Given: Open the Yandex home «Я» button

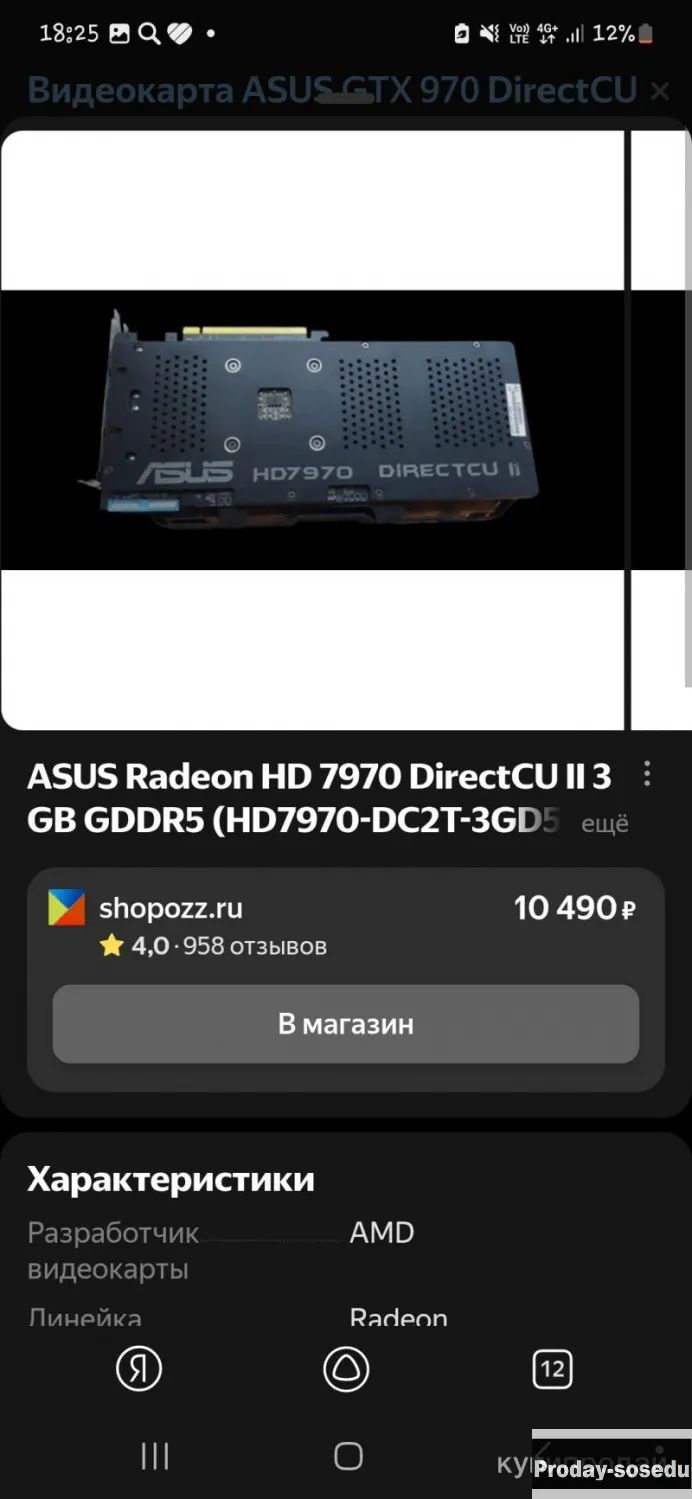Looking at the screenshot, I should pyautogui.click(x=139, y=1369).
